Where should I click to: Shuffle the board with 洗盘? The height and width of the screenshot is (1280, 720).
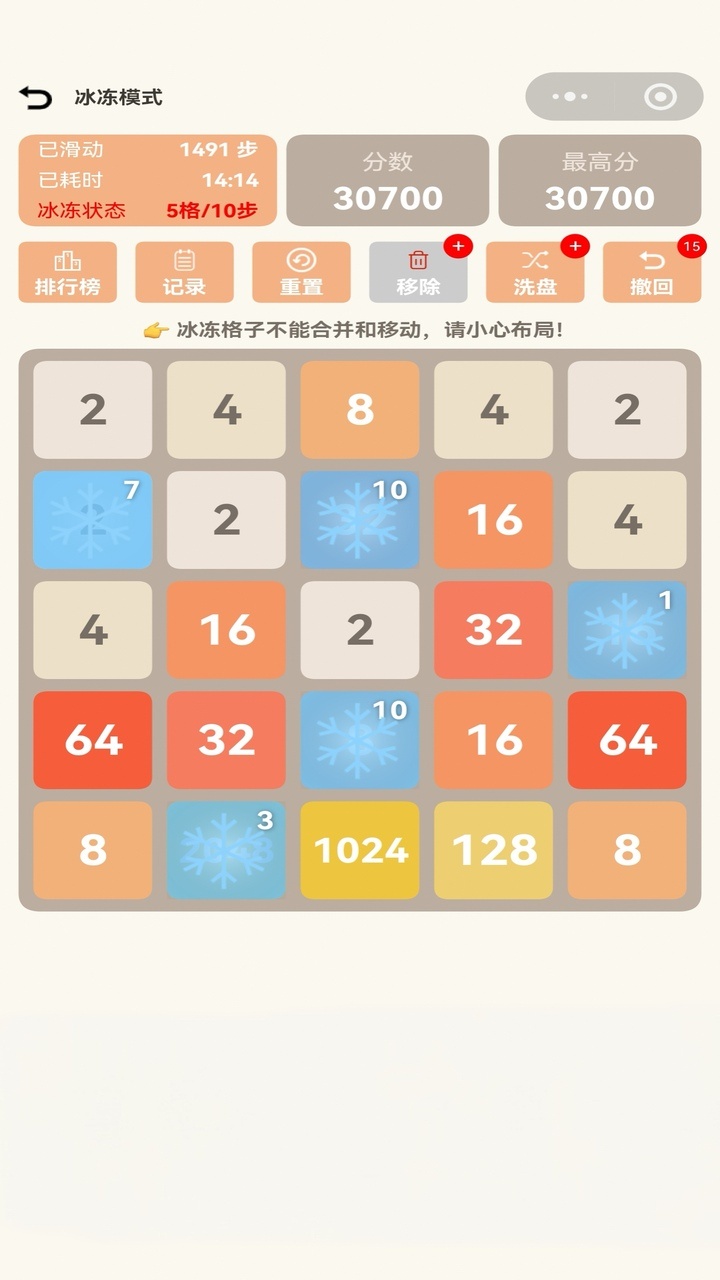[x=535, y=272]
